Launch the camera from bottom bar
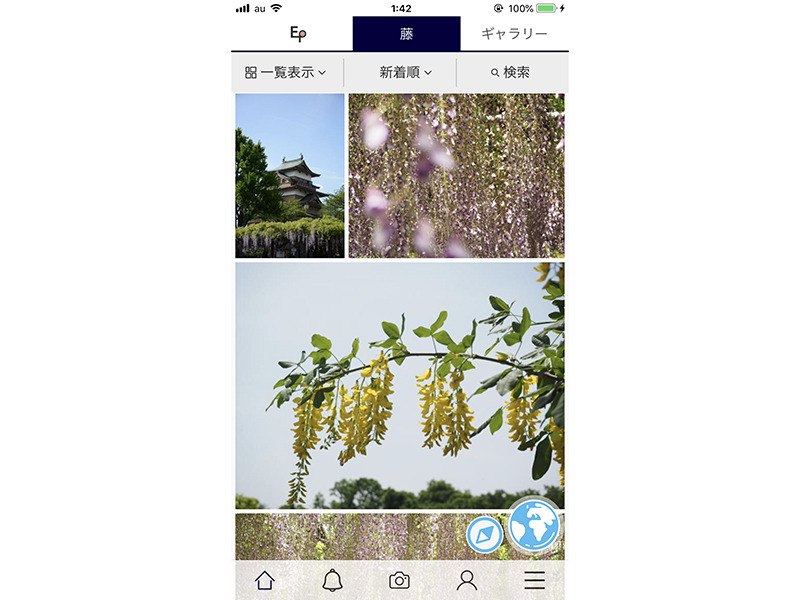800x600 pixels. [x=399, y=580]
